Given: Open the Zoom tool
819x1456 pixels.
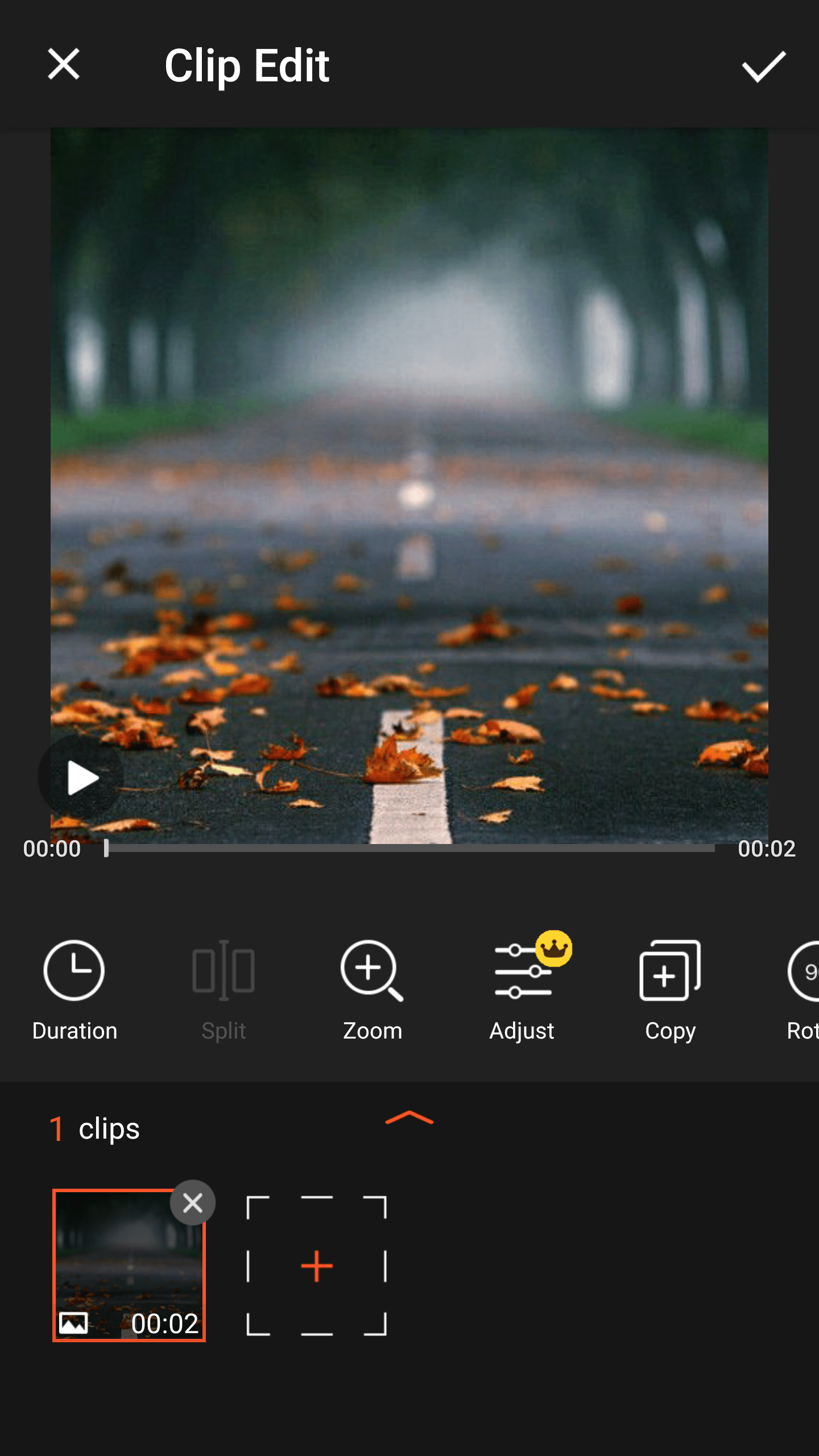Looking at the screenshot, I should coord(373,991).
